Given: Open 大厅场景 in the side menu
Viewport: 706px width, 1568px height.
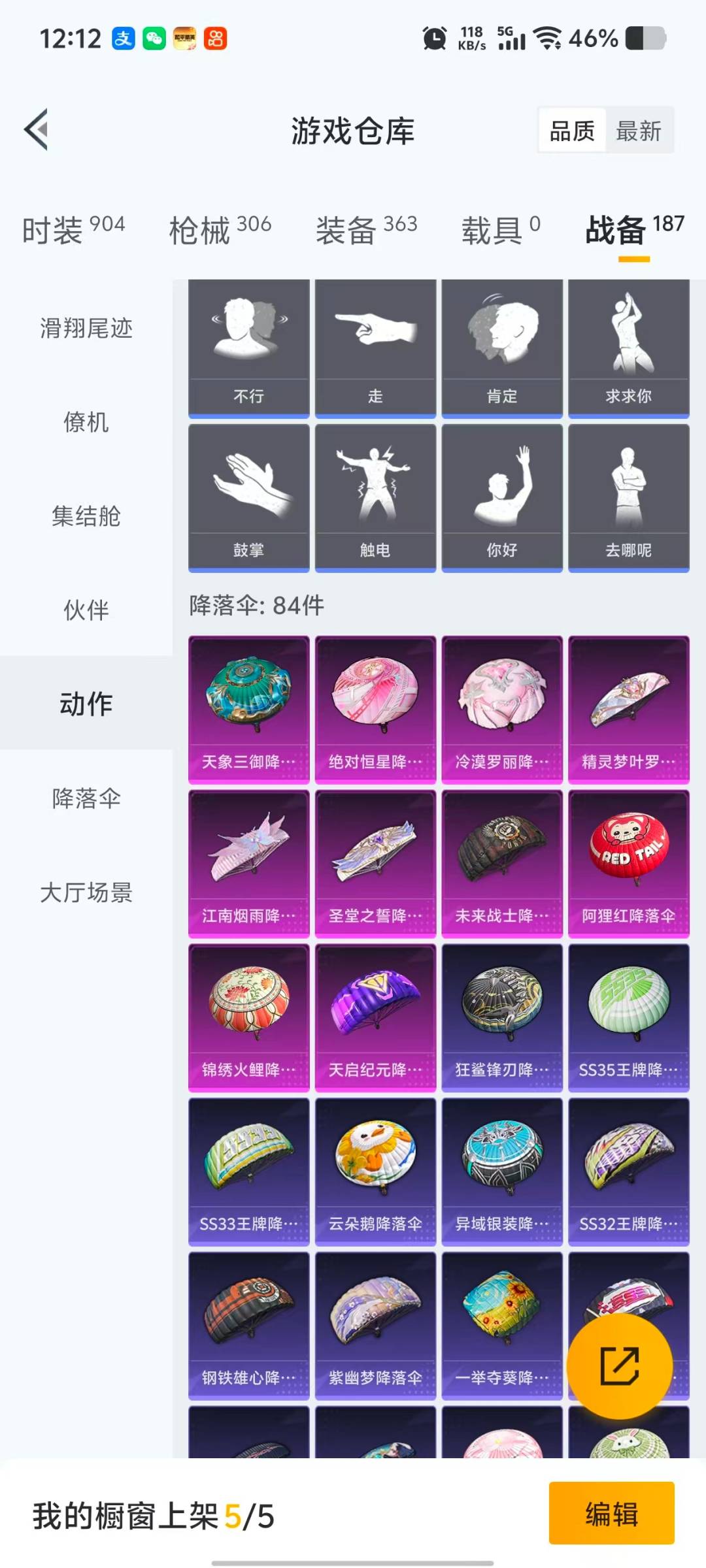Looking at the screenshot, I should click(86, 892).
